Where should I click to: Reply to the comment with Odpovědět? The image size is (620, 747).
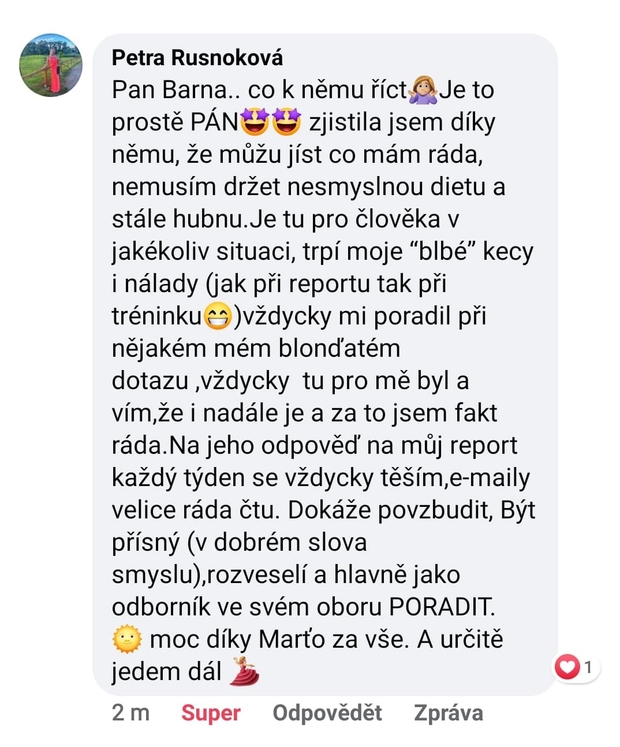327,713
